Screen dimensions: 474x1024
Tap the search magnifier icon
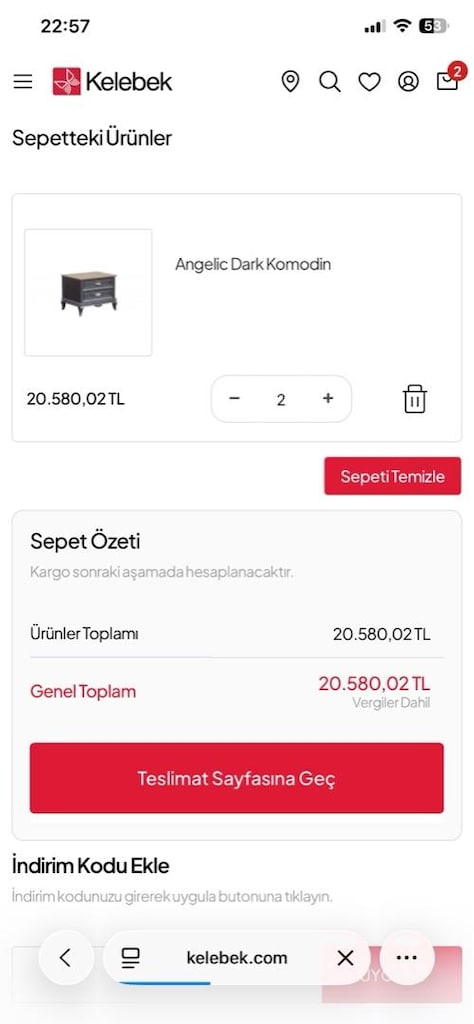[x=330, y=82]
